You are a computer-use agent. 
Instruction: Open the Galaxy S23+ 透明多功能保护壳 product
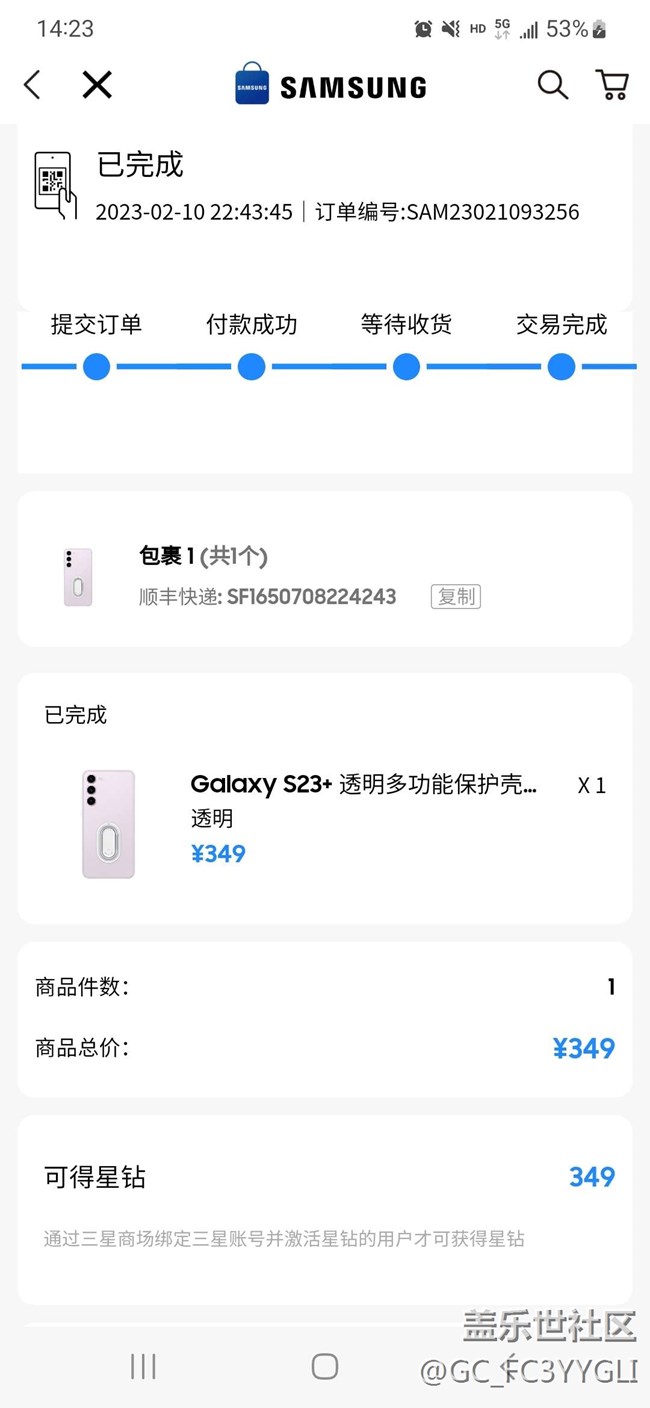(363, 785)
